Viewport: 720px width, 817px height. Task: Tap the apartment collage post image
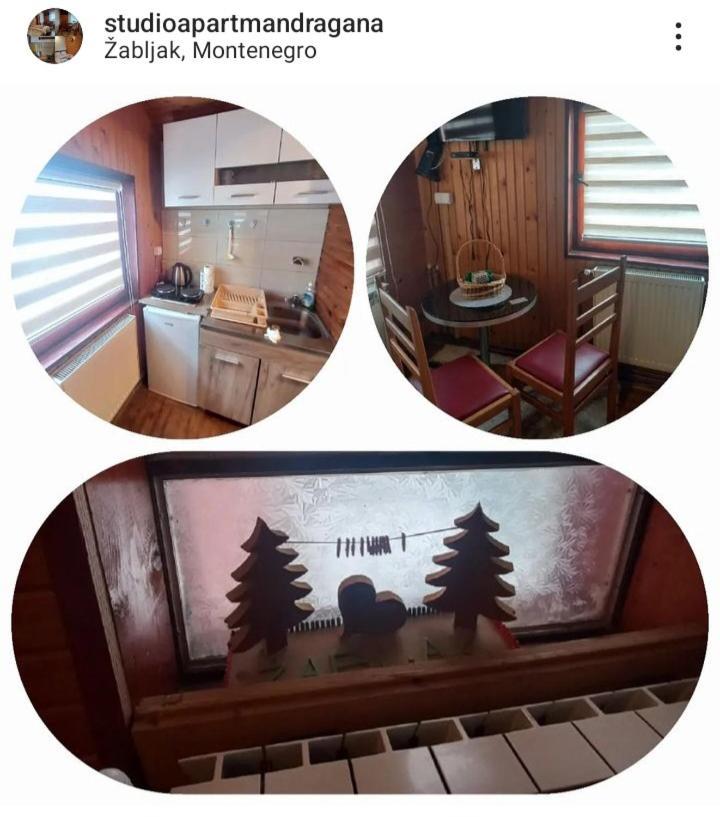pos(360,440)
